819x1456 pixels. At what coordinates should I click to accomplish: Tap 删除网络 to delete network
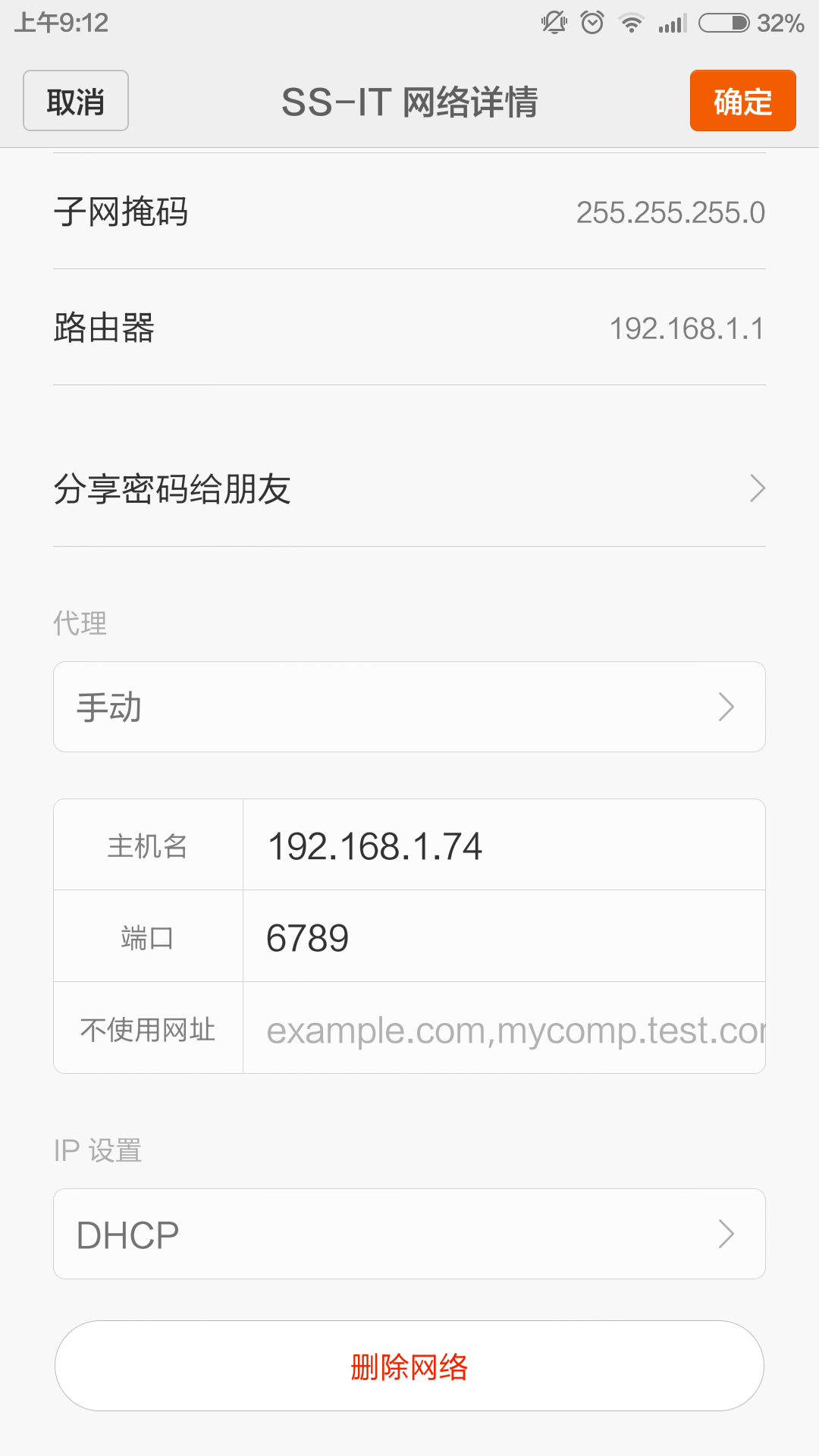tap(409, 1366)
